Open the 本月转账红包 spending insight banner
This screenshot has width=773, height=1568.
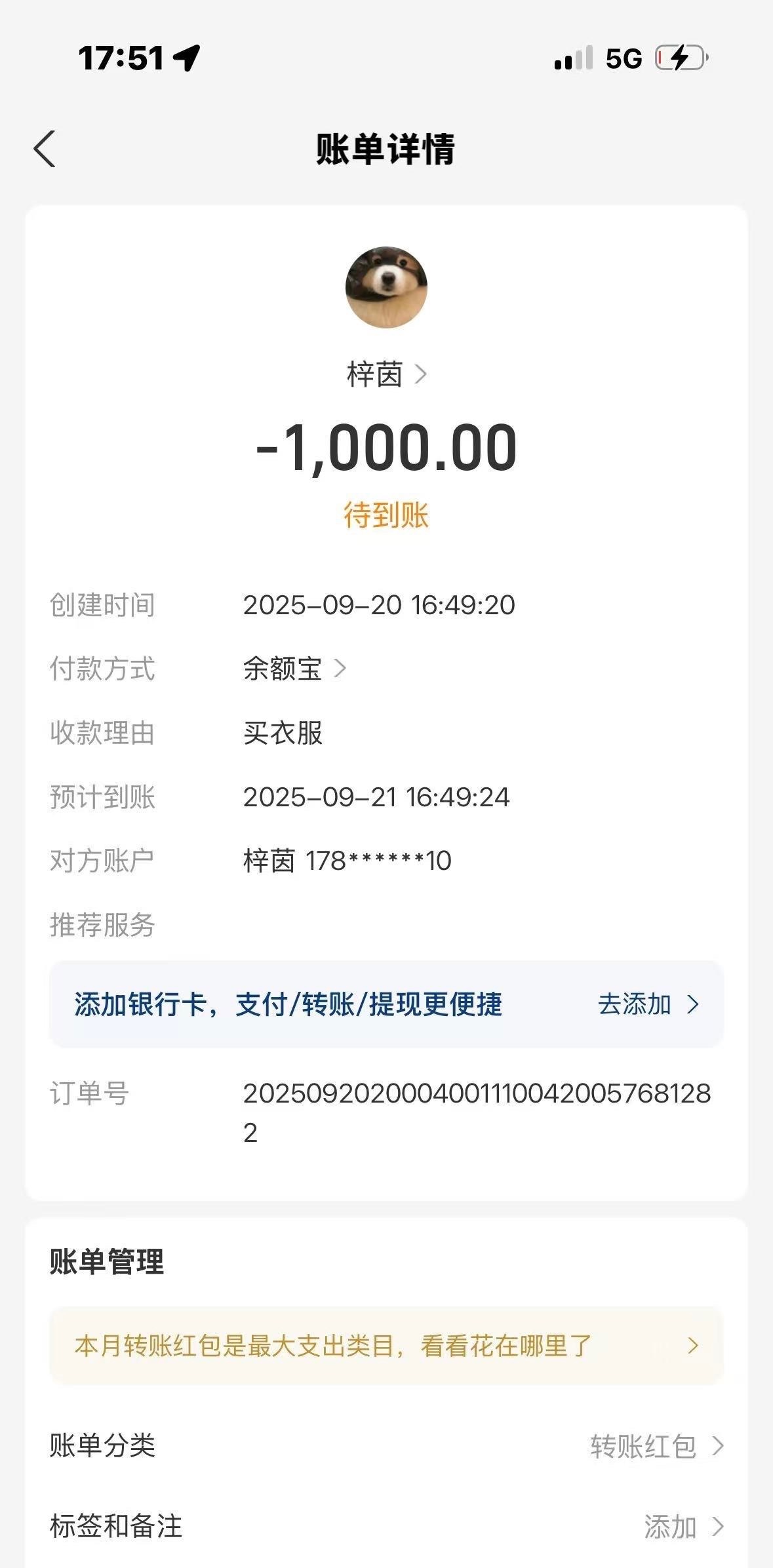pos(386,1346)
